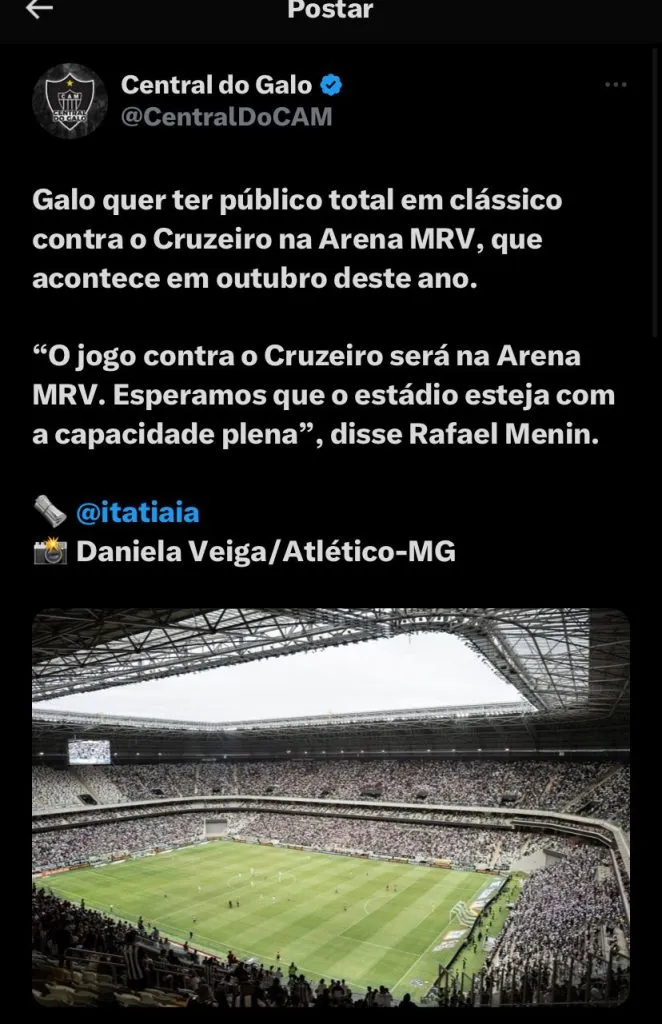Viewport: 662px width, 1024px height.
Task: Open the Central do Galo account name
Action: coord(216,86)
